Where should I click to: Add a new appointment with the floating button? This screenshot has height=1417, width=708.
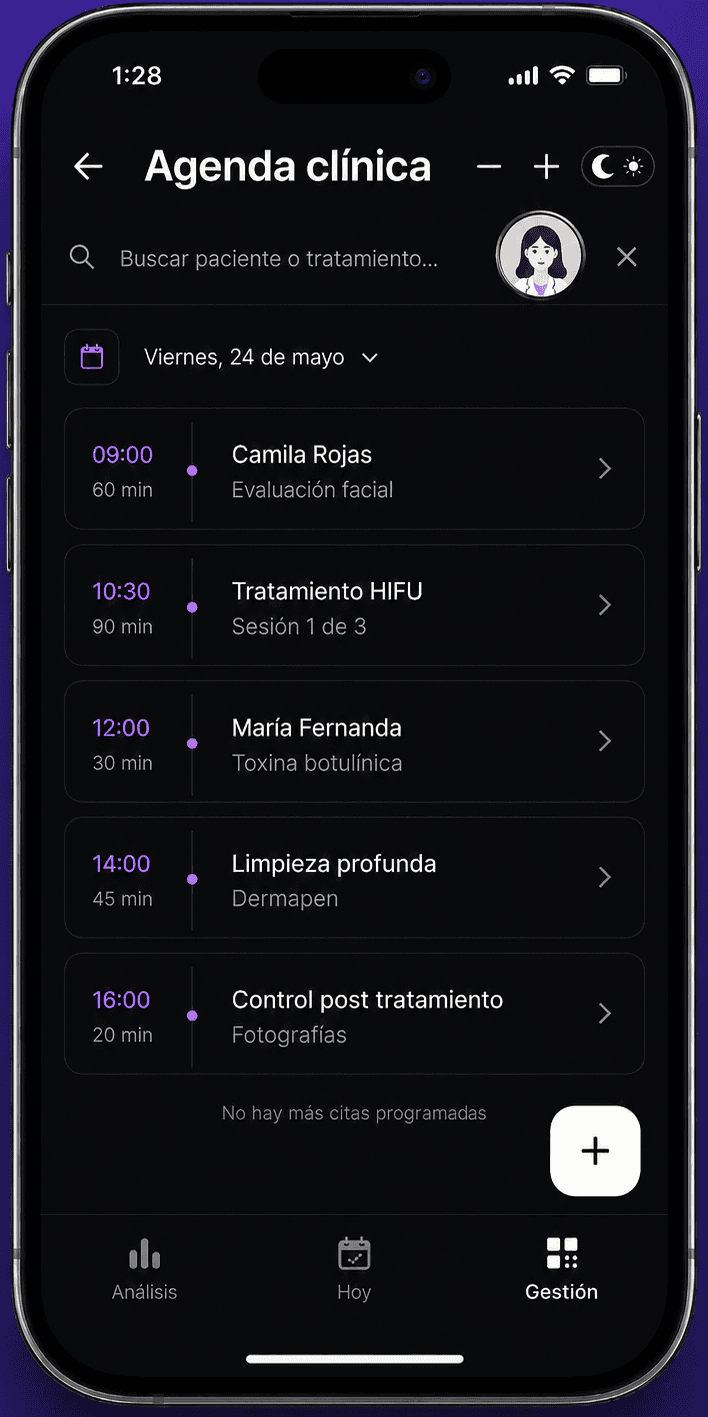pos(595,1151)
